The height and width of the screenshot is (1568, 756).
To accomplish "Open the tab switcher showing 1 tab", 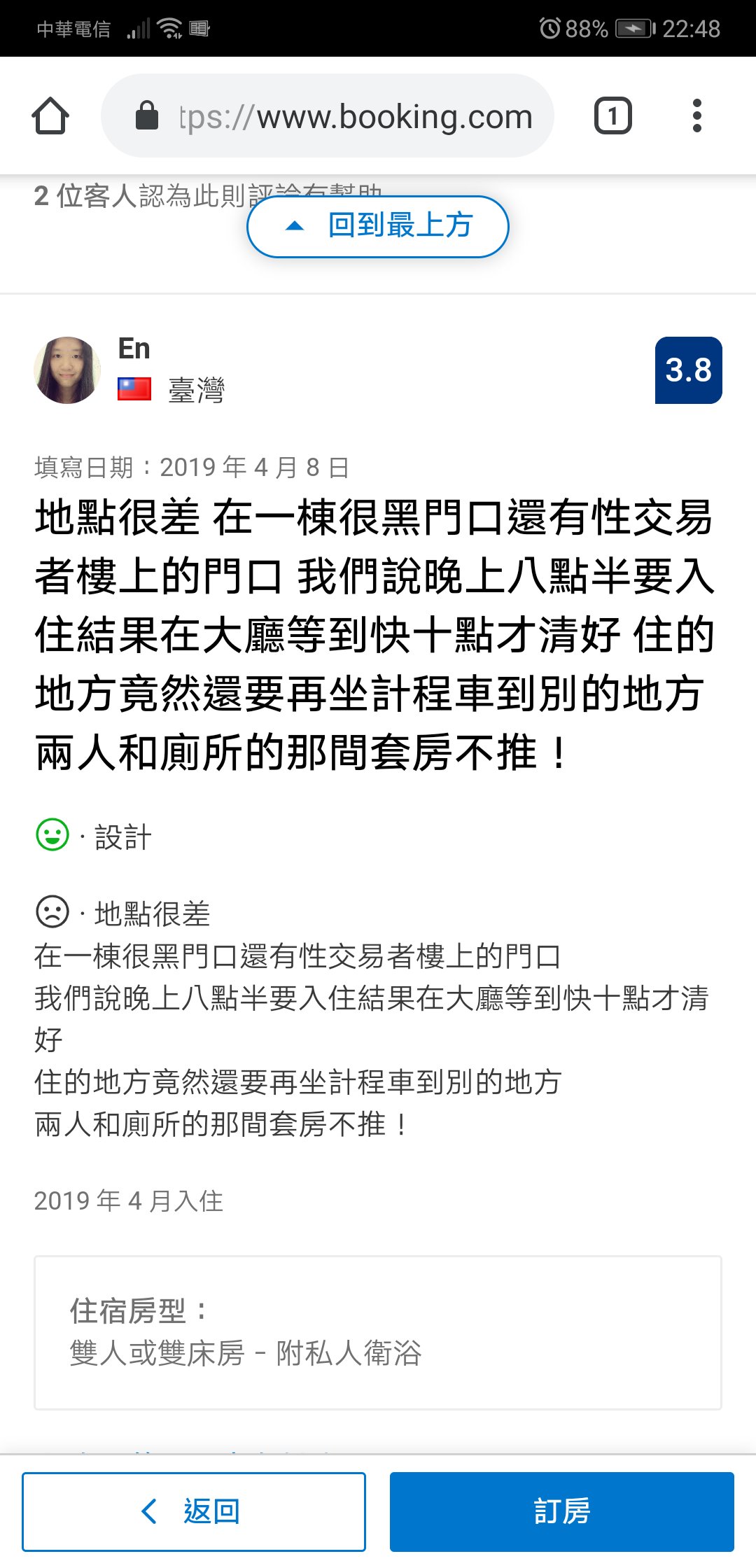I will [612, 115].
